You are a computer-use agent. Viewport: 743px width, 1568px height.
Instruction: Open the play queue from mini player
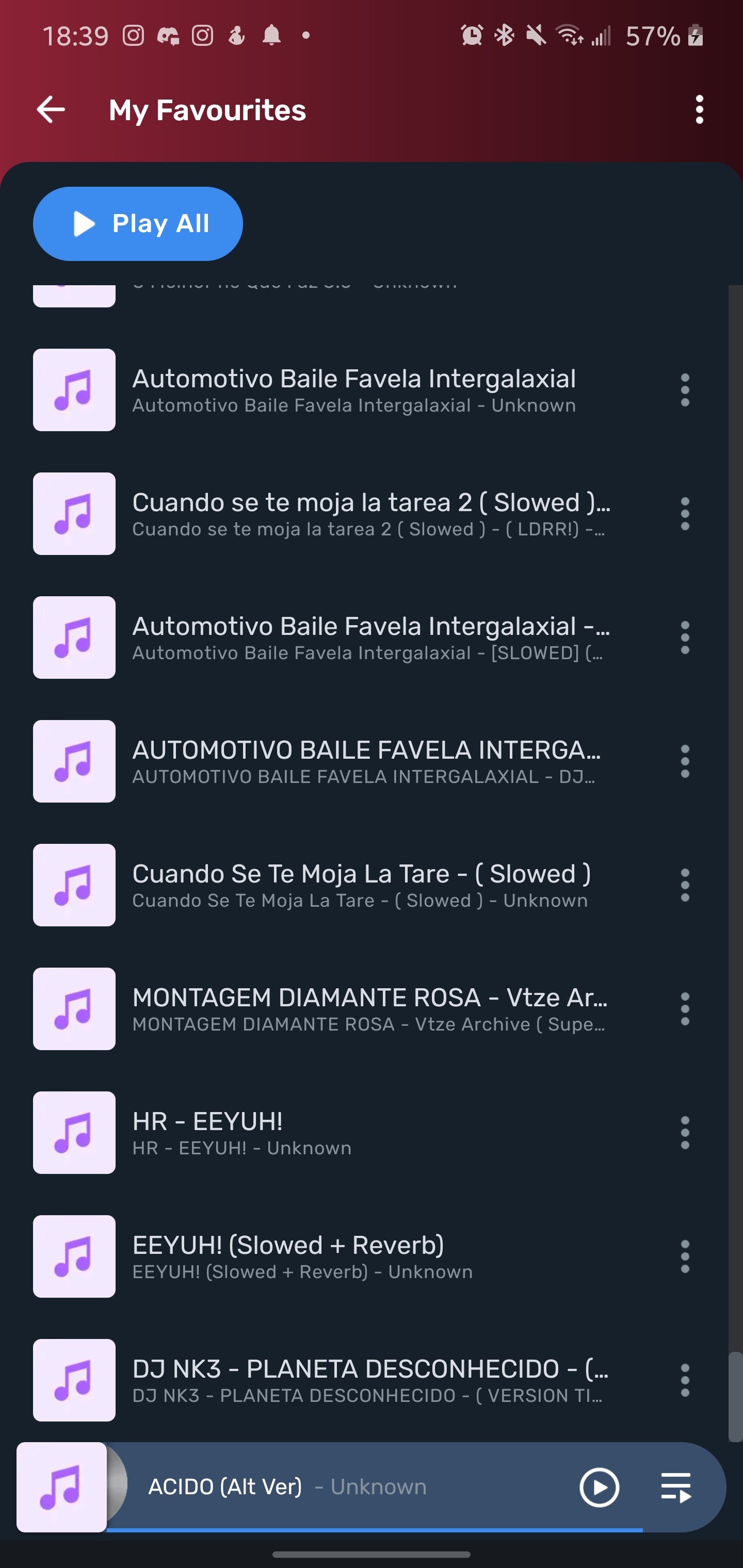coord(676,1488)
